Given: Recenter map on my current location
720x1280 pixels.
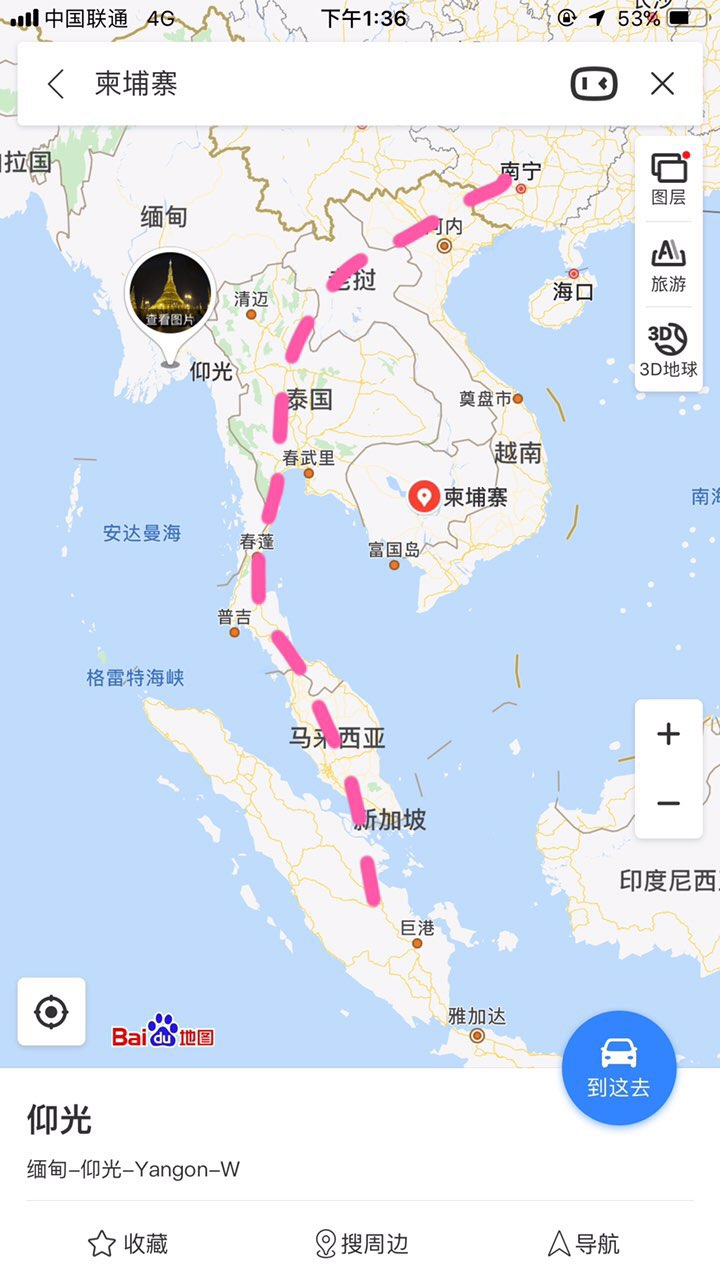Looking at the screenshot, I should tap(51, 1012).
